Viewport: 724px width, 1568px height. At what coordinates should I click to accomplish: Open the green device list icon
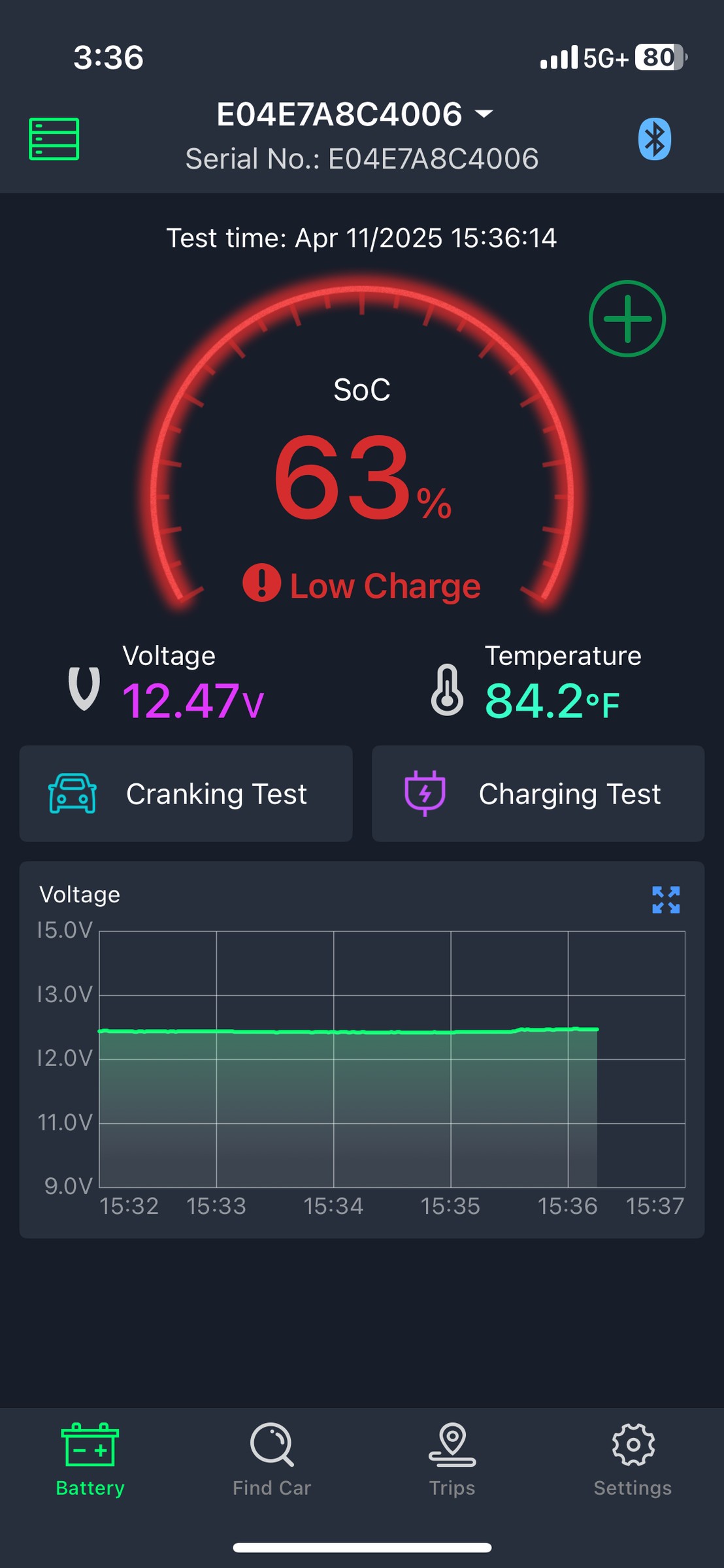click(x=54, y=139)
